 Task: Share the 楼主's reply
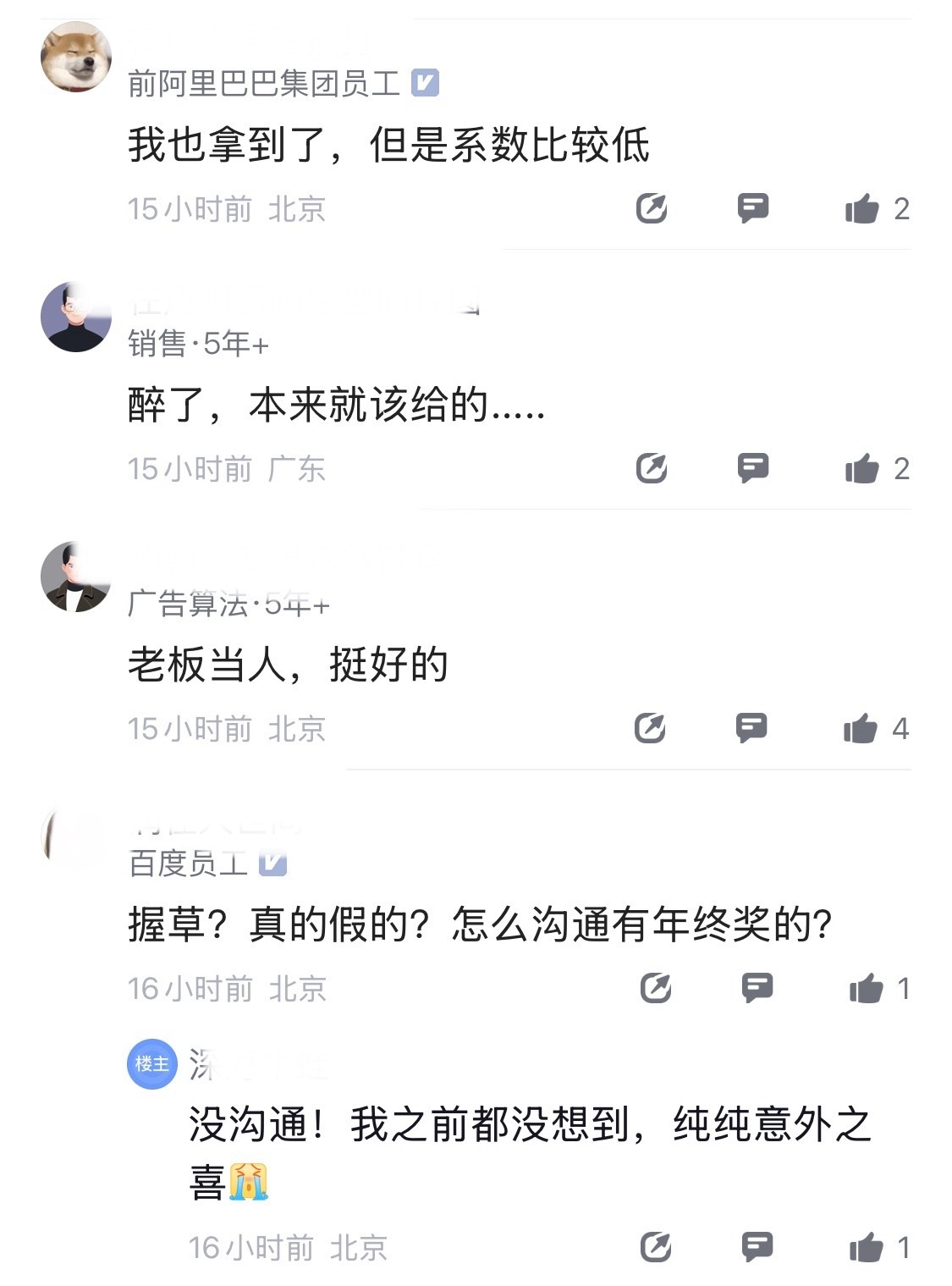click(x=657, y=1246)
